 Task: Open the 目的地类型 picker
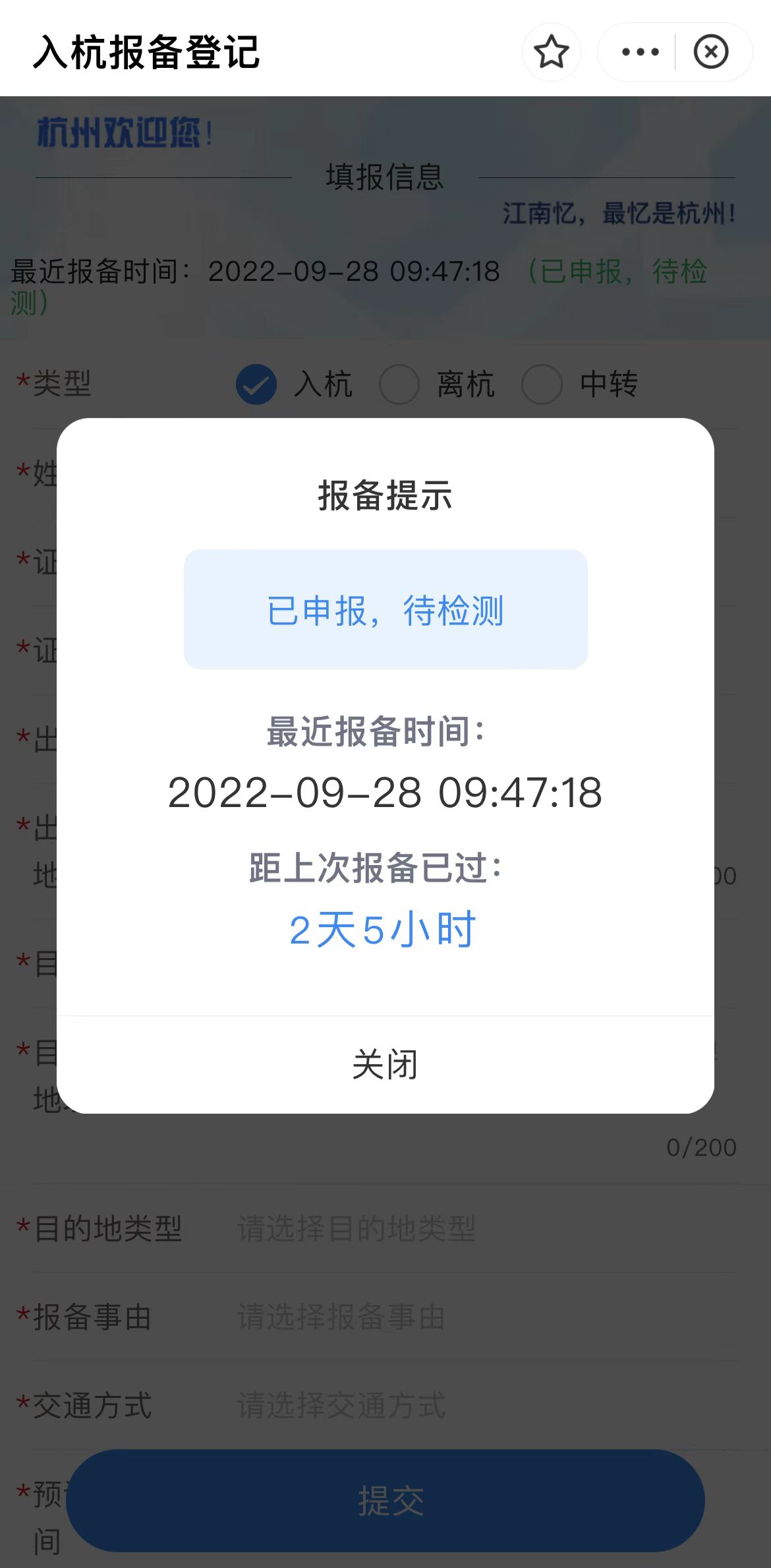pyautogui.click(x=356, y=1229)
